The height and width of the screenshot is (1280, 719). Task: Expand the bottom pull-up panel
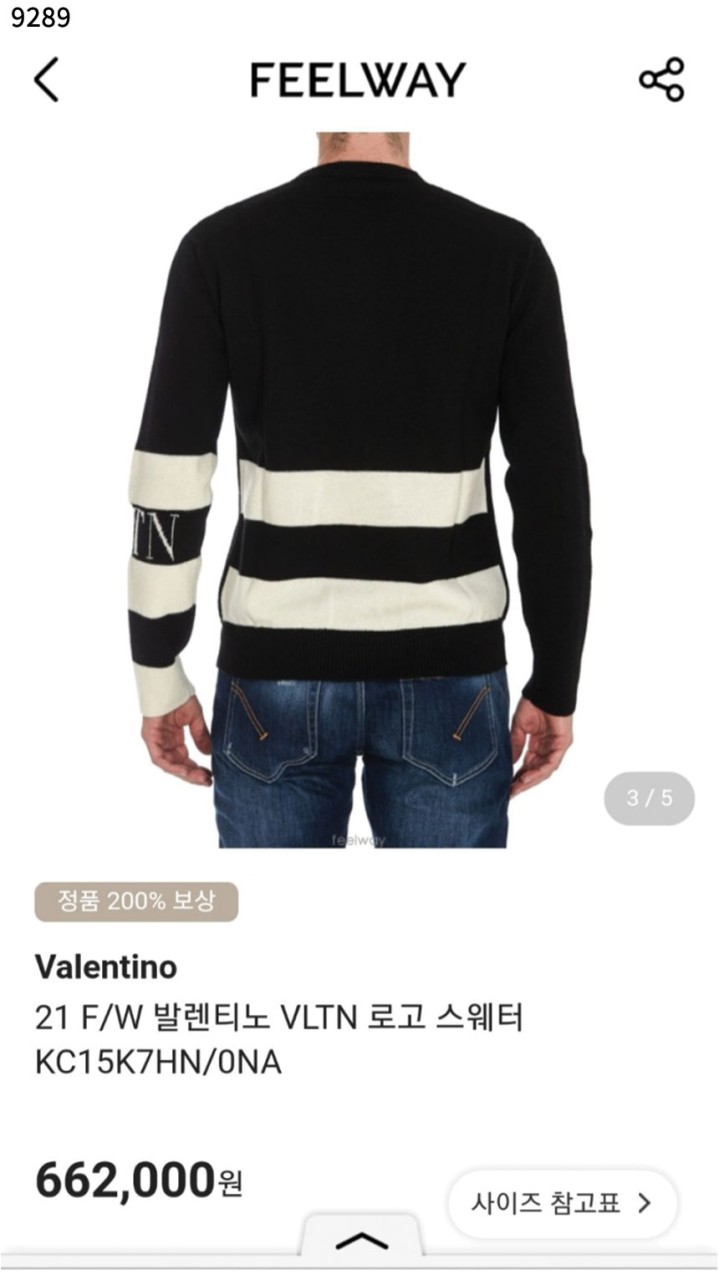(360, 1241)
